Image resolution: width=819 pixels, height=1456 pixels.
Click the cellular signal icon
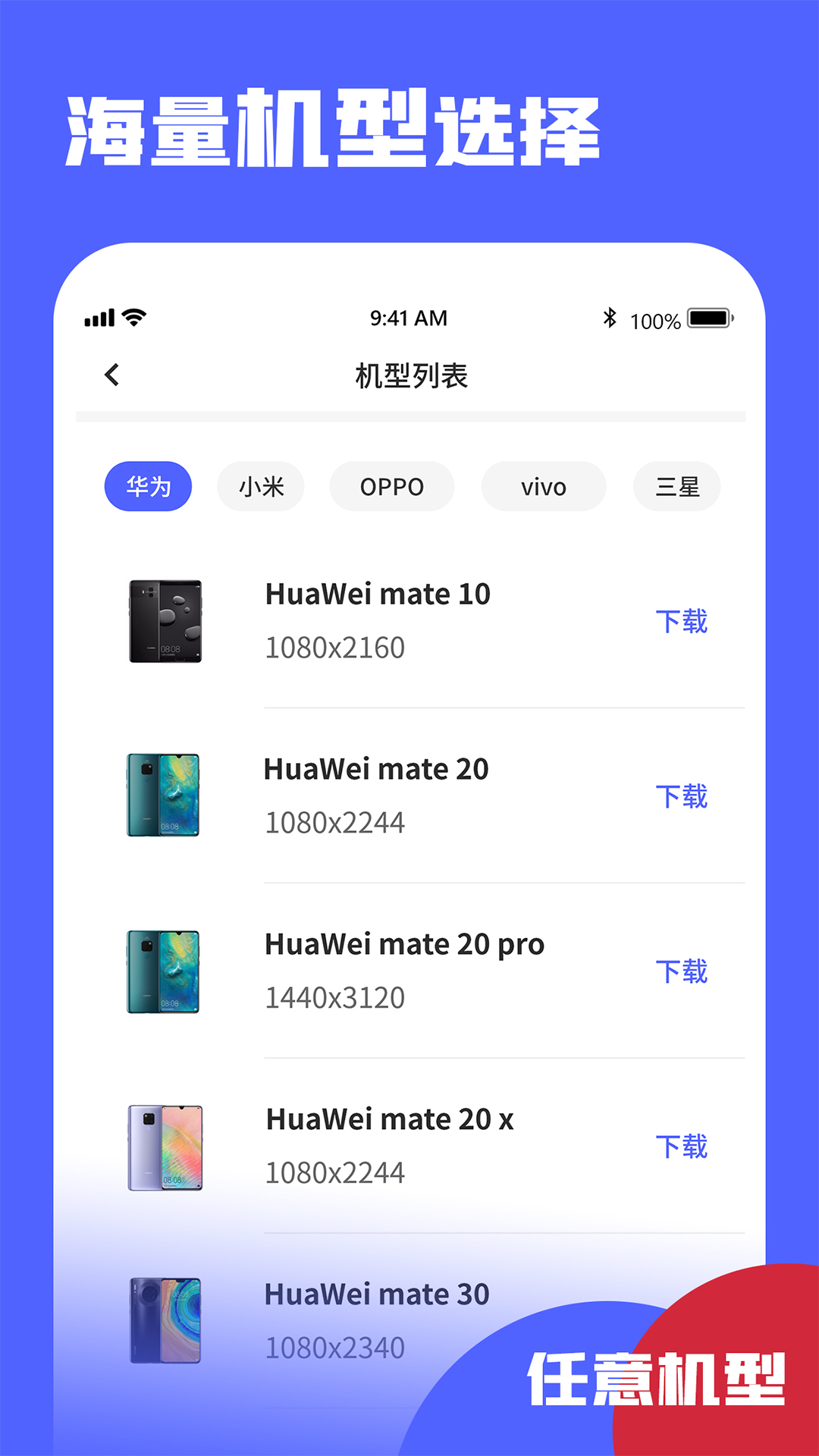(x=99, y=318)
